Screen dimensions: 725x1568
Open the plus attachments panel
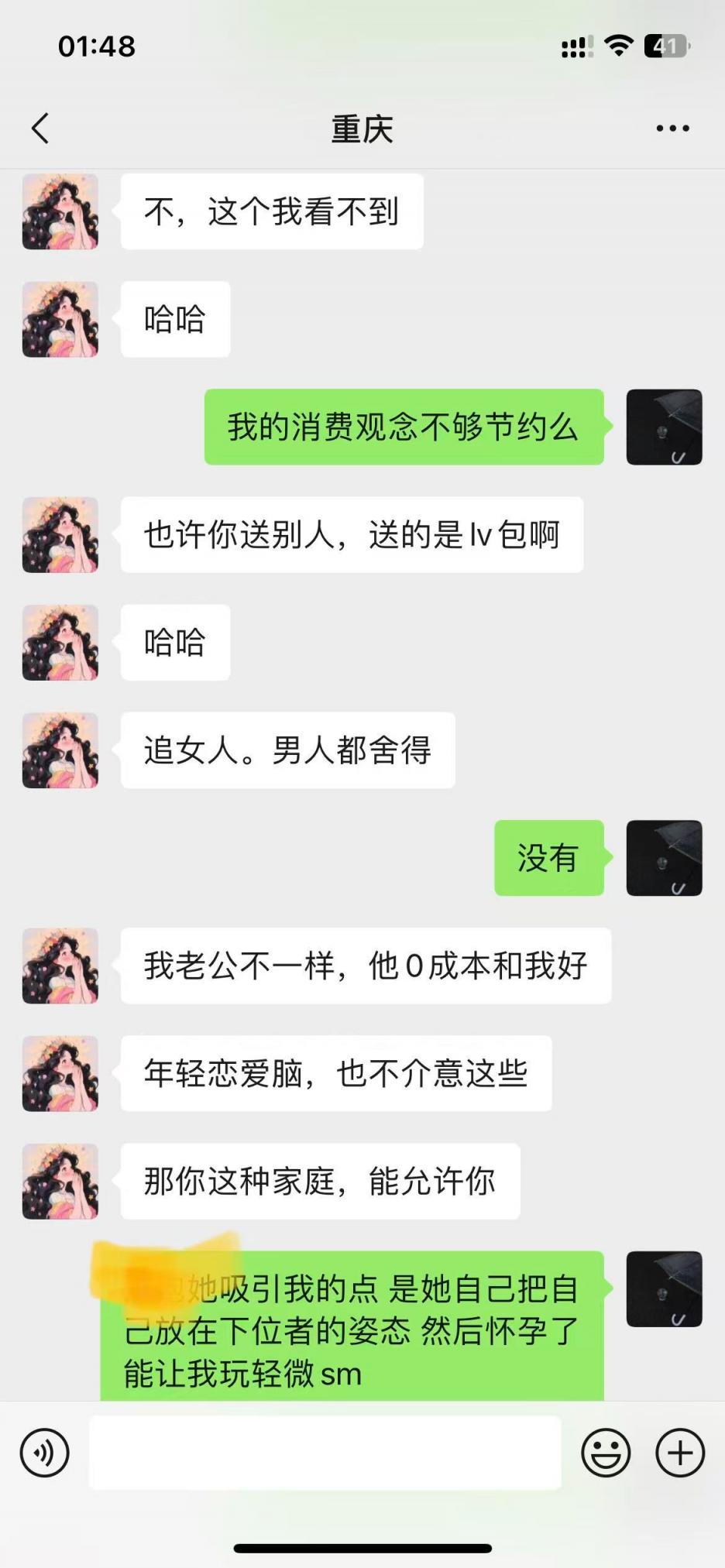click(680, 1453)
